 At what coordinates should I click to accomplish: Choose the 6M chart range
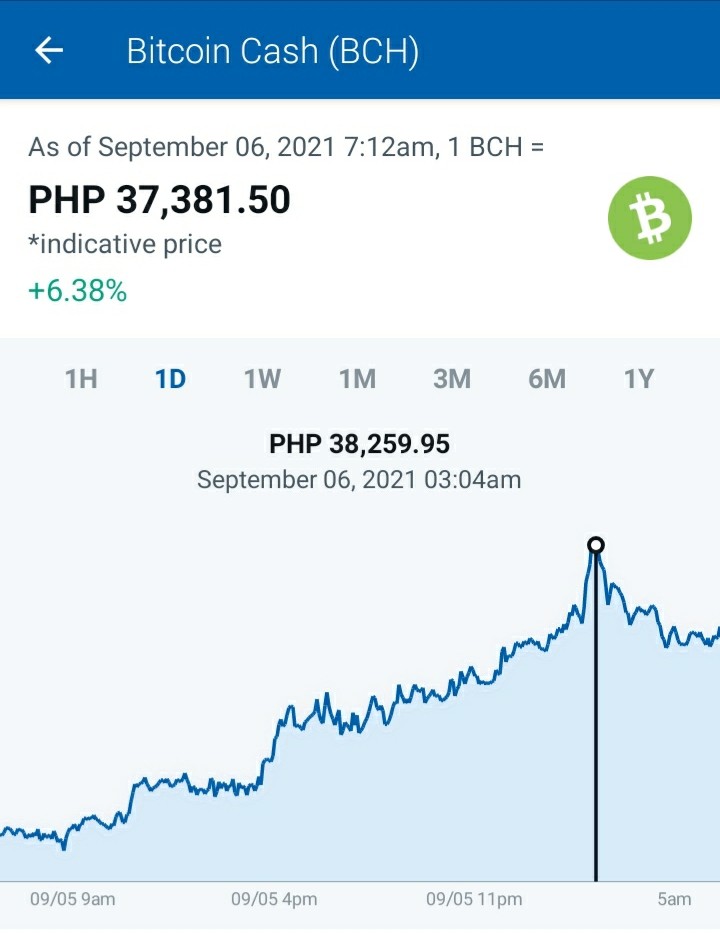coord(547,379)
